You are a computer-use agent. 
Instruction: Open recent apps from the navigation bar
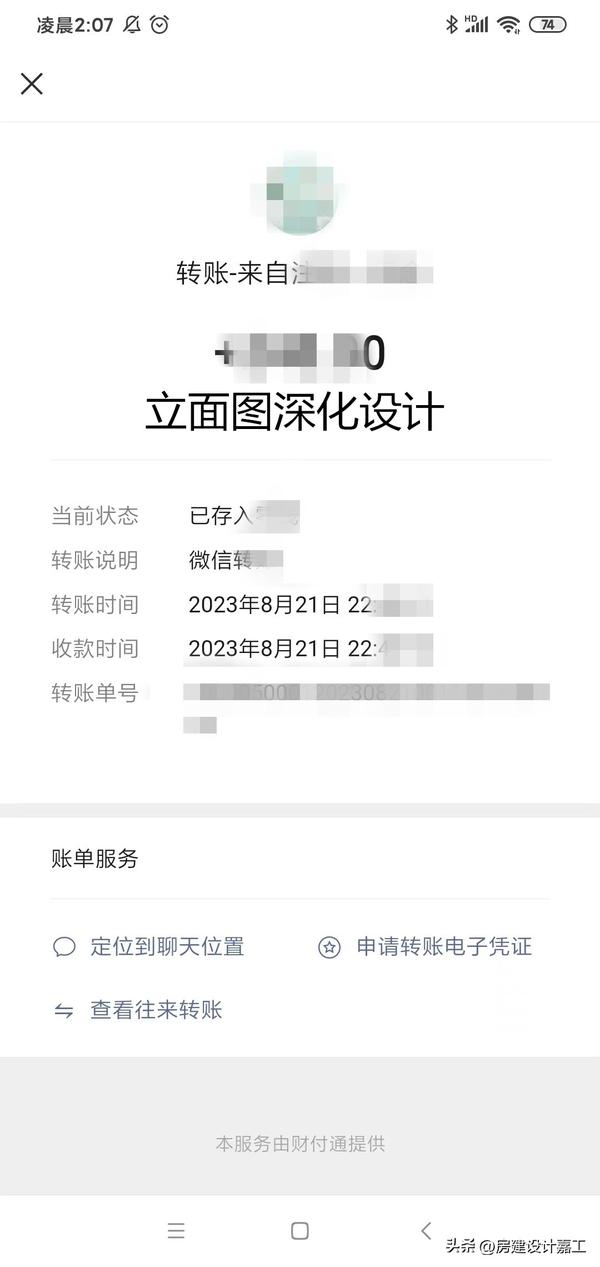[176, 1231]
